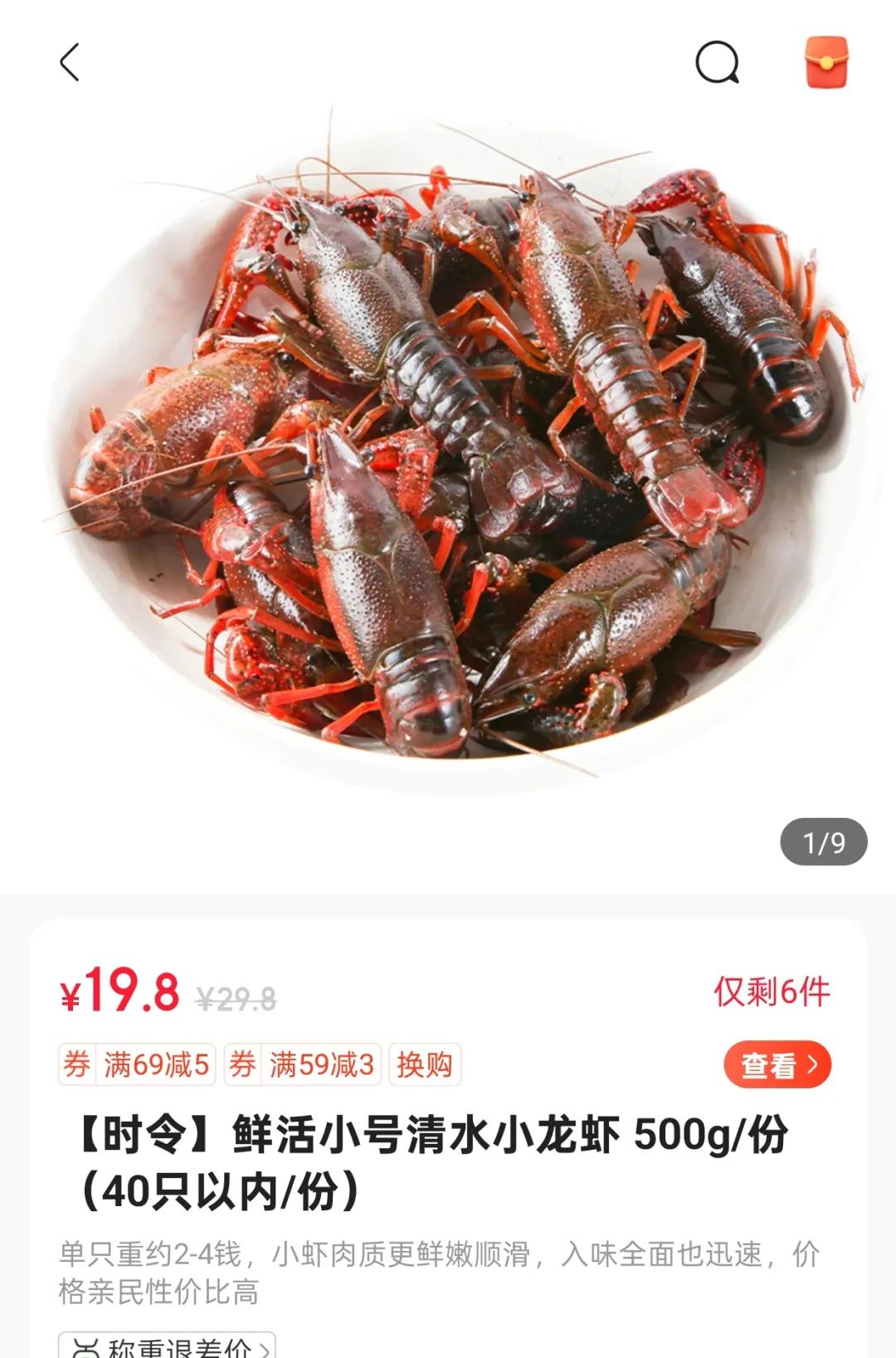Select the 满59减3 coupon tag
Screen dimensions: 896x1358
pyautogui.click(x=302, y=1064)
